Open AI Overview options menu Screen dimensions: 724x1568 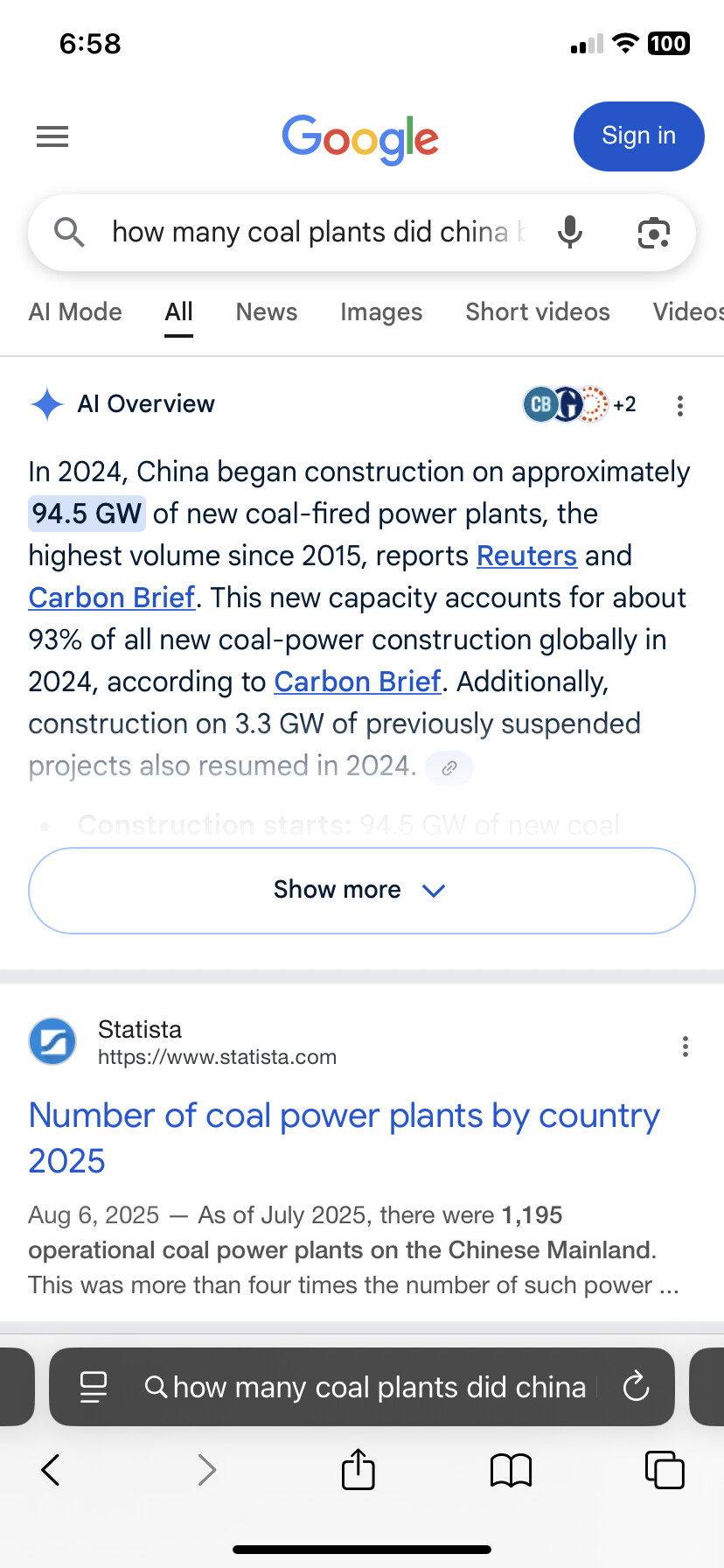pyautogui.click(x=680, y=405)
